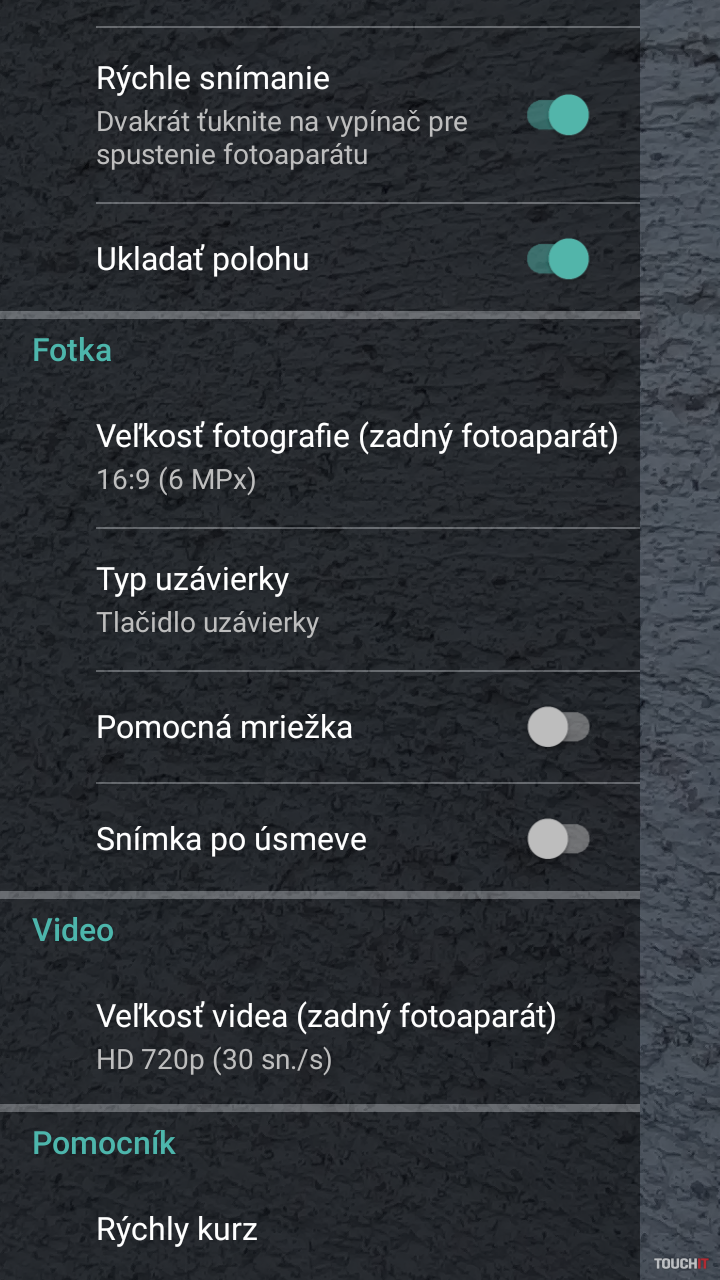The width and height of the screenshot is (720, 1280).
Task: Turn on Snímka po úsmeve
Action: point(558,839)
